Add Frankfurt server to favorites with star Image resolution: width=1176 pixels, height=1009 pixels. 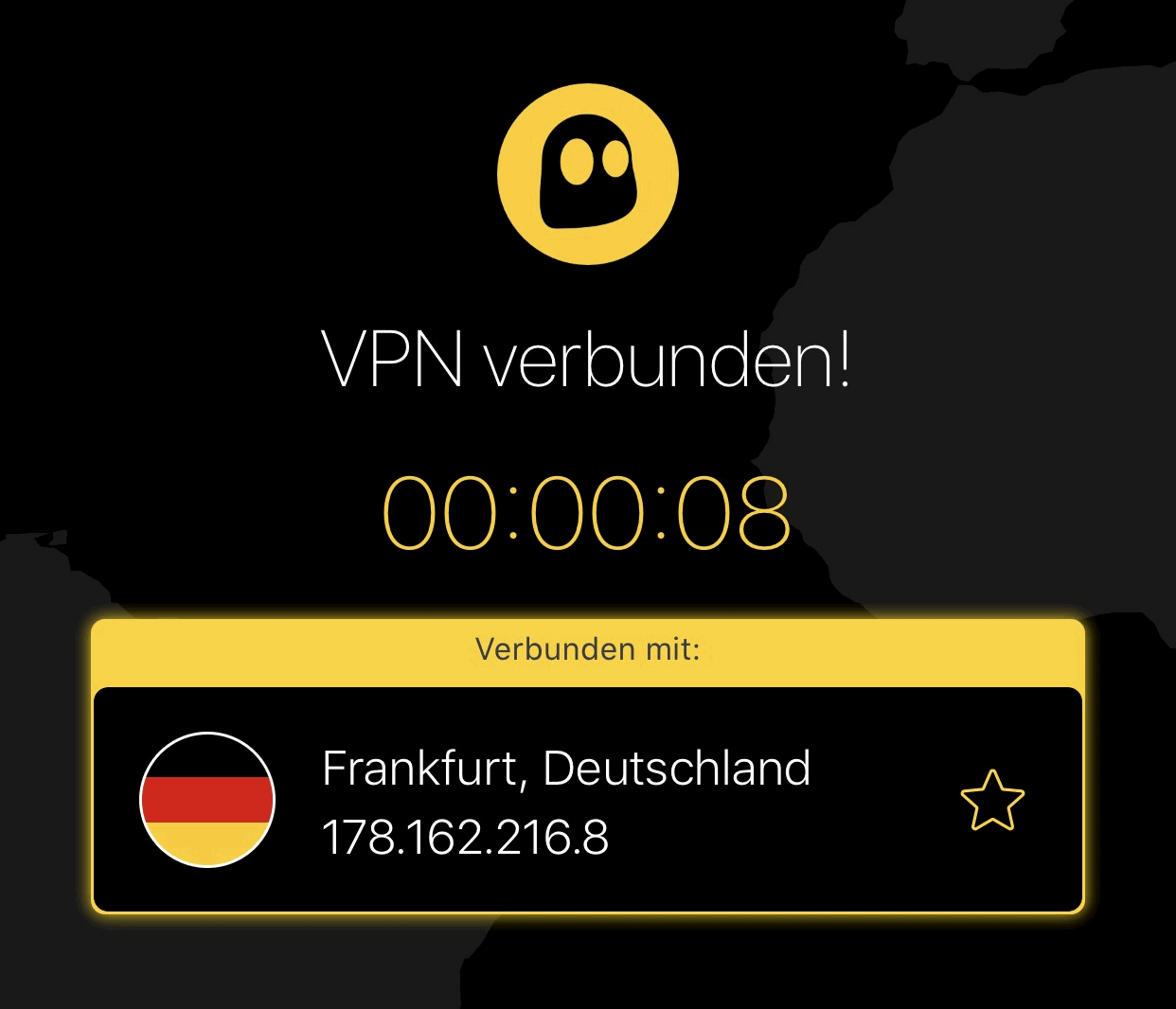(x=992, y=801)
